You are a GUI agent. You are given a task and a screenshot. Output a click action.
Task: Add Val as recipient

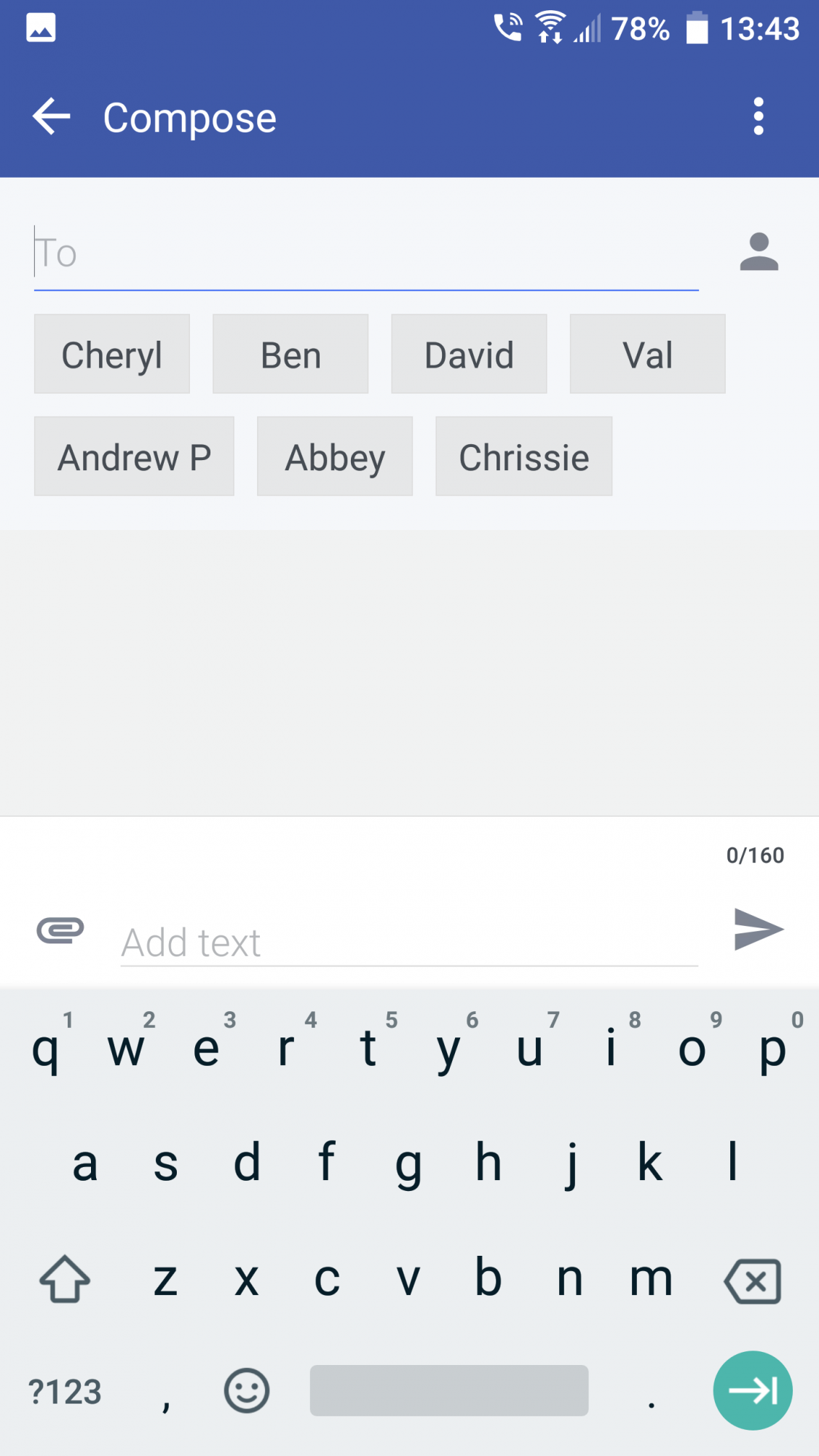click(x=647, y=355)
